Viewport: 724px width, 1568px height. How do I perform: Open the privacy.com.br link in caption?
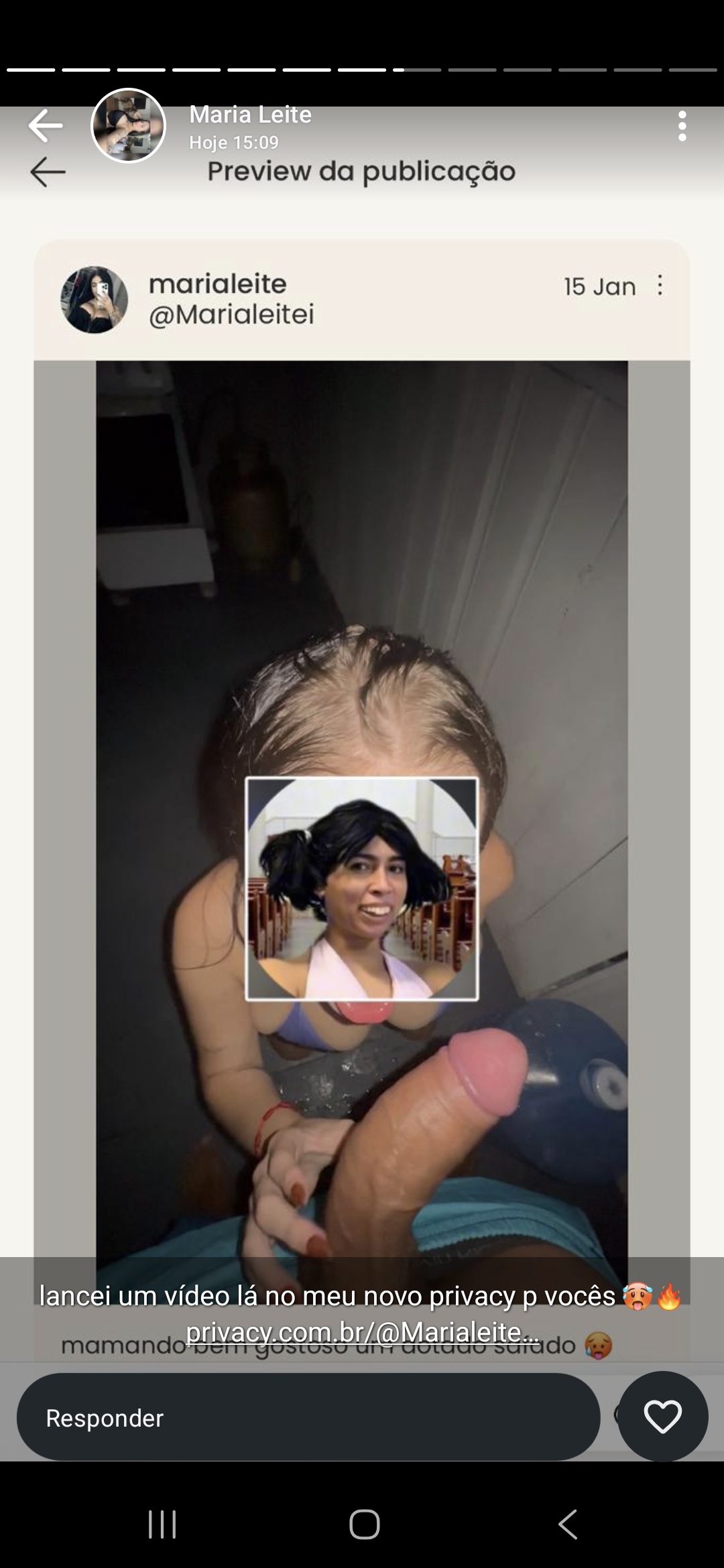362,1331
